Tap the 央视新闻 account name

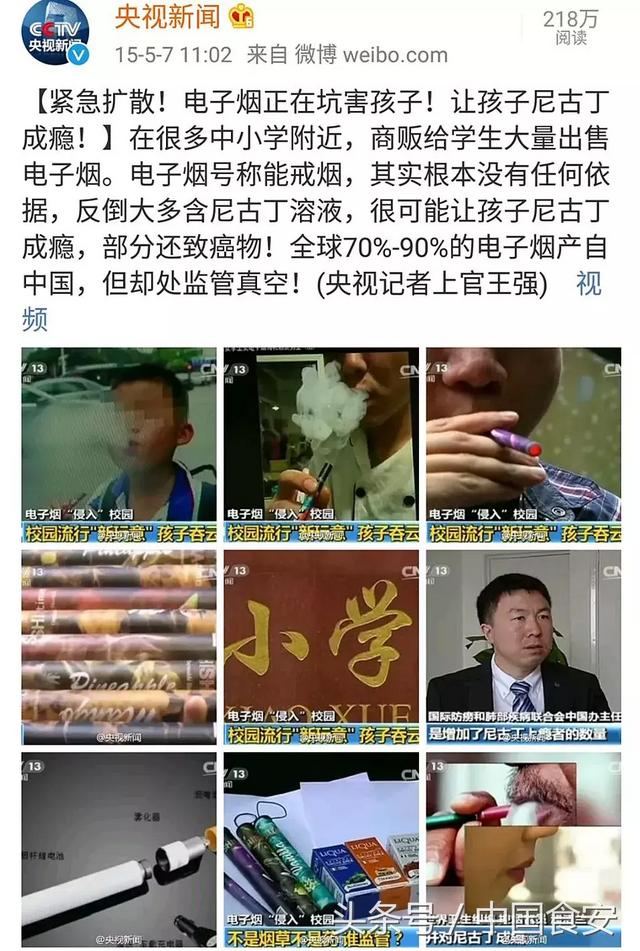click(x=166, y=17)
